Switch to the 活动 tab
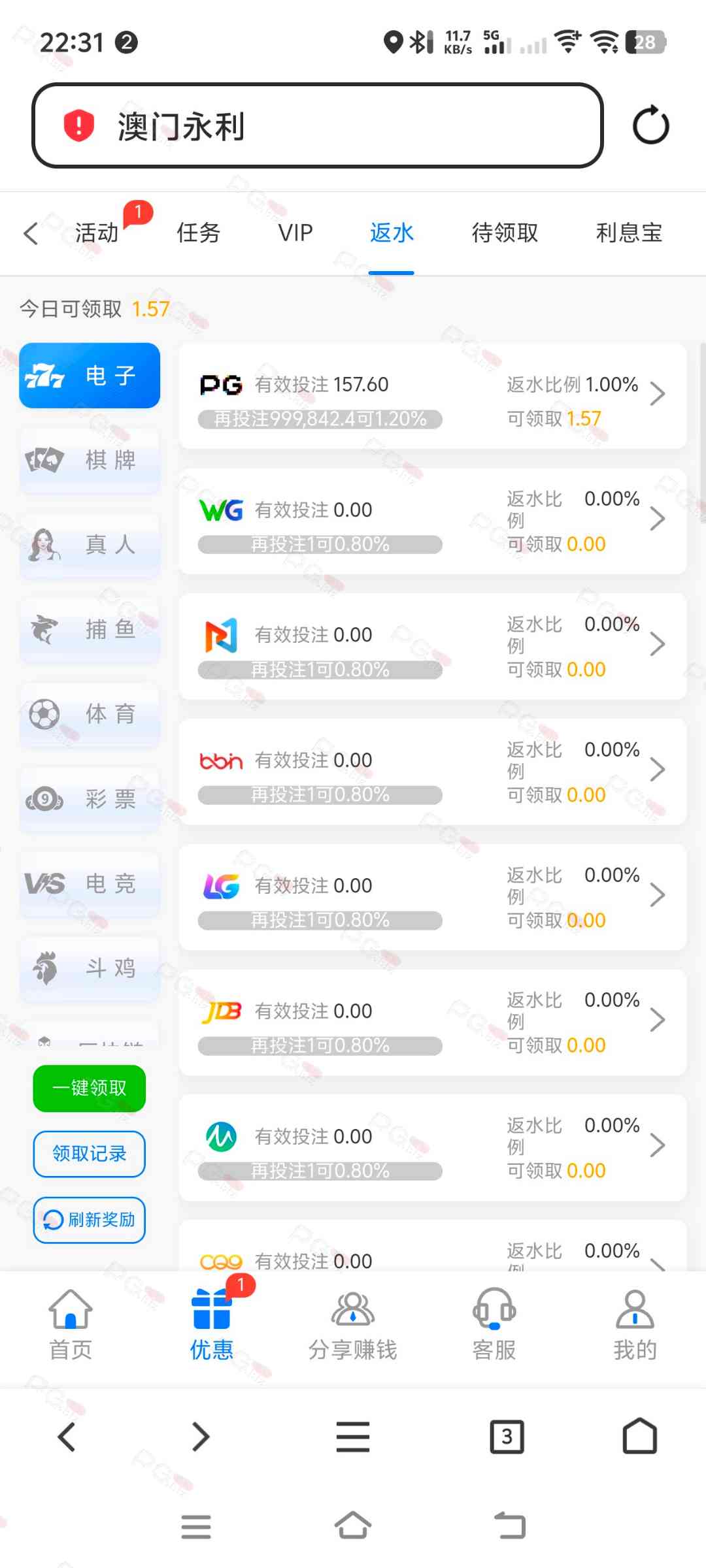This screenshot has width=706, height=1568. click(x=97, y=233)
